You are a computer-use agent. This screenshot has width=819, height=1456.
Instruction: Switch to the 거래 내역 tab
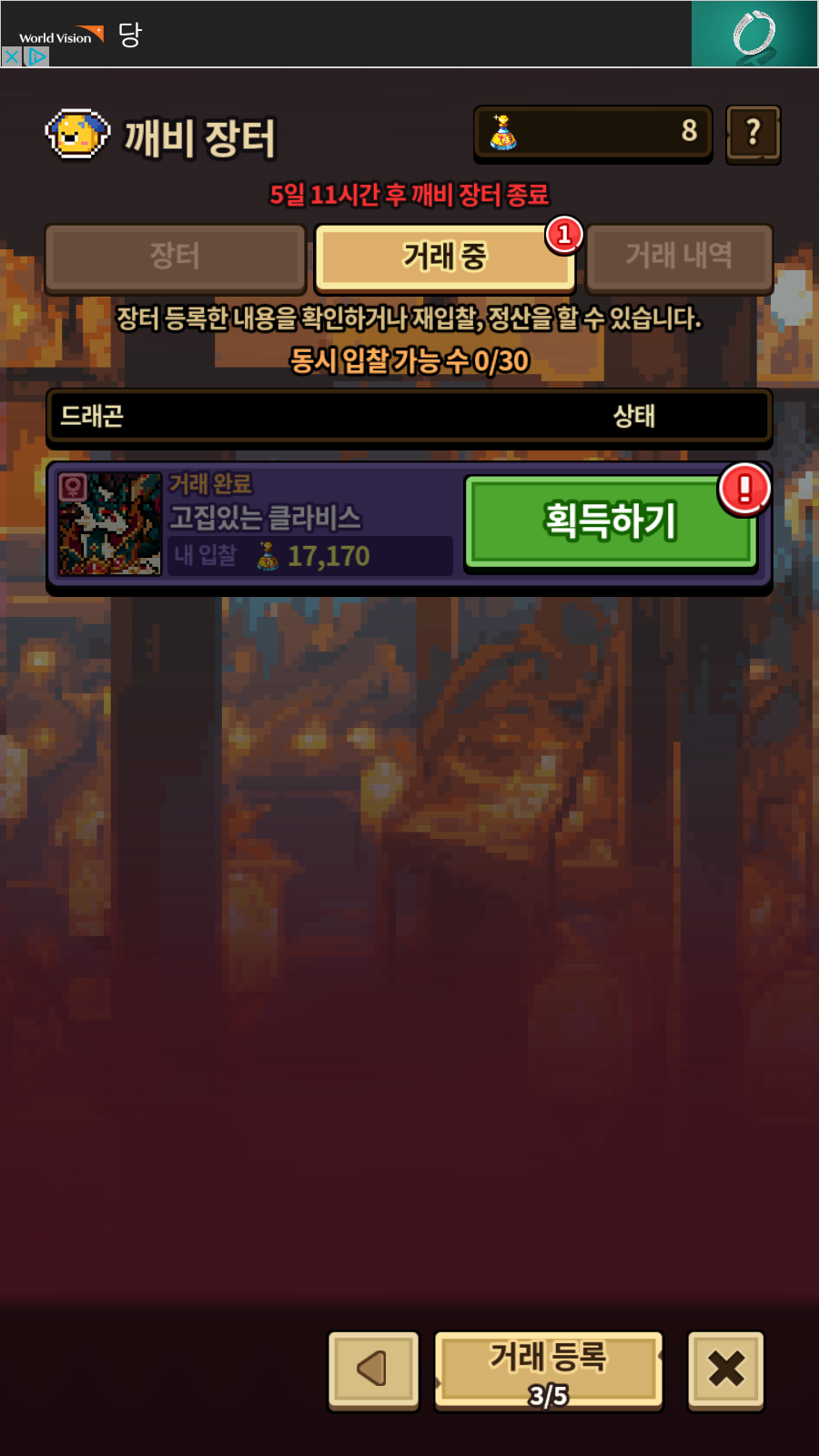[x=679, y=258]
